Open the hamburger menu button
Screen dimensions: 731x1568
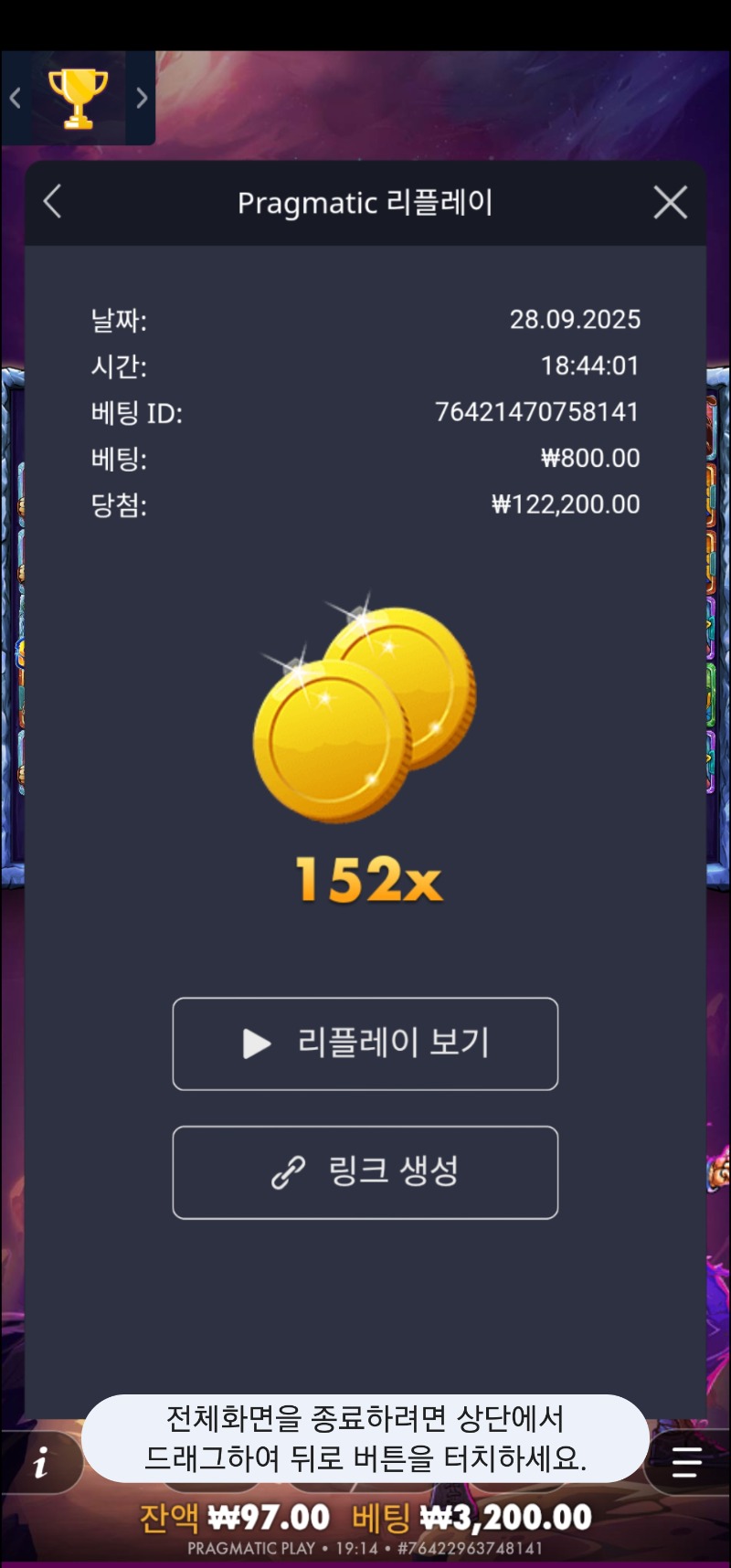[x=686, y=1462]
